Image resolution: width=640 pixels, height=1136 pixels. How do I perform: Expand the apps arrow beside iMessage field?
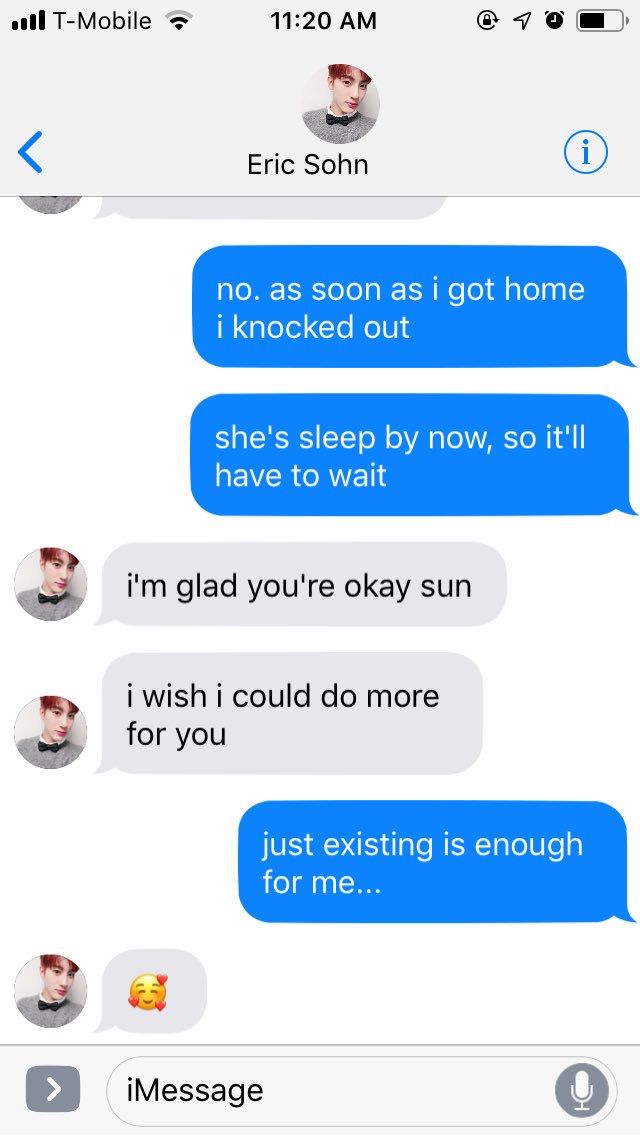pos(53,1090)
